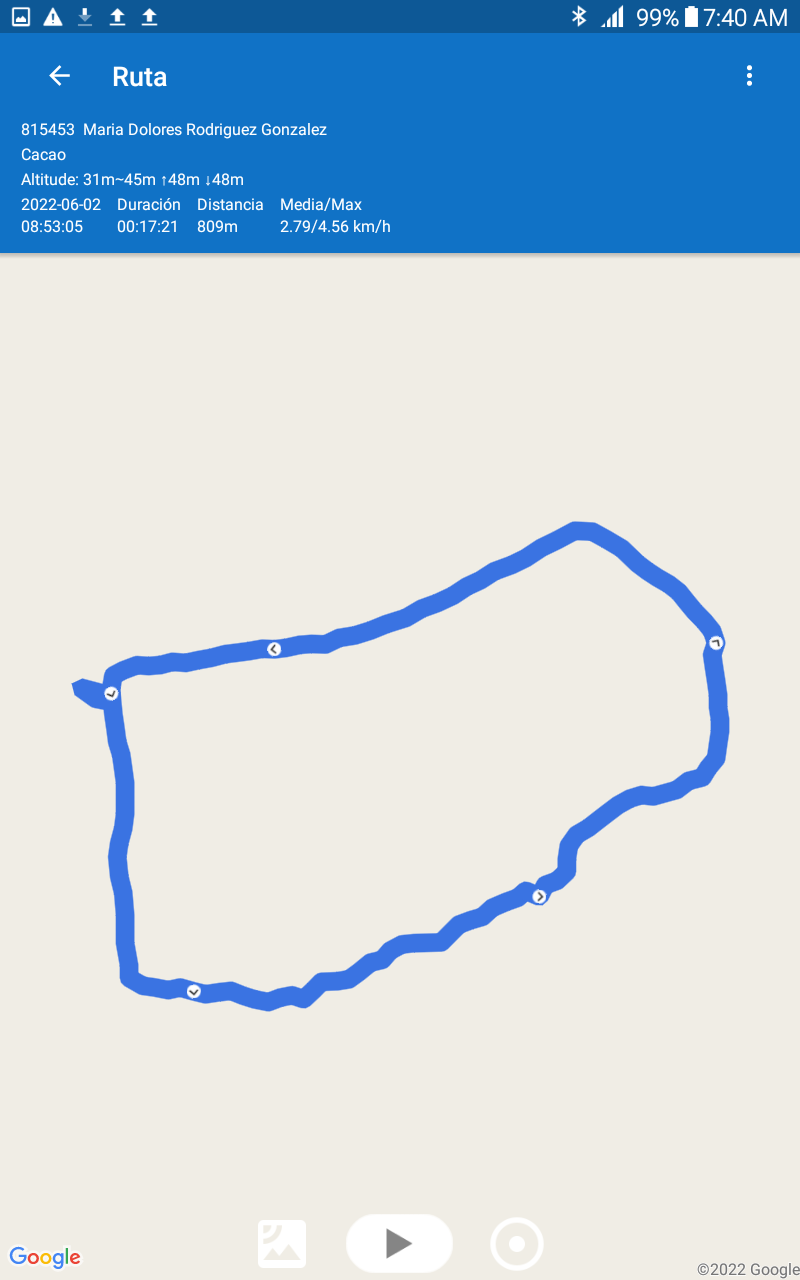Switch the map layer type
Image resolution: width=800 pixels, height=1280 pixels.
point(282,1244)
